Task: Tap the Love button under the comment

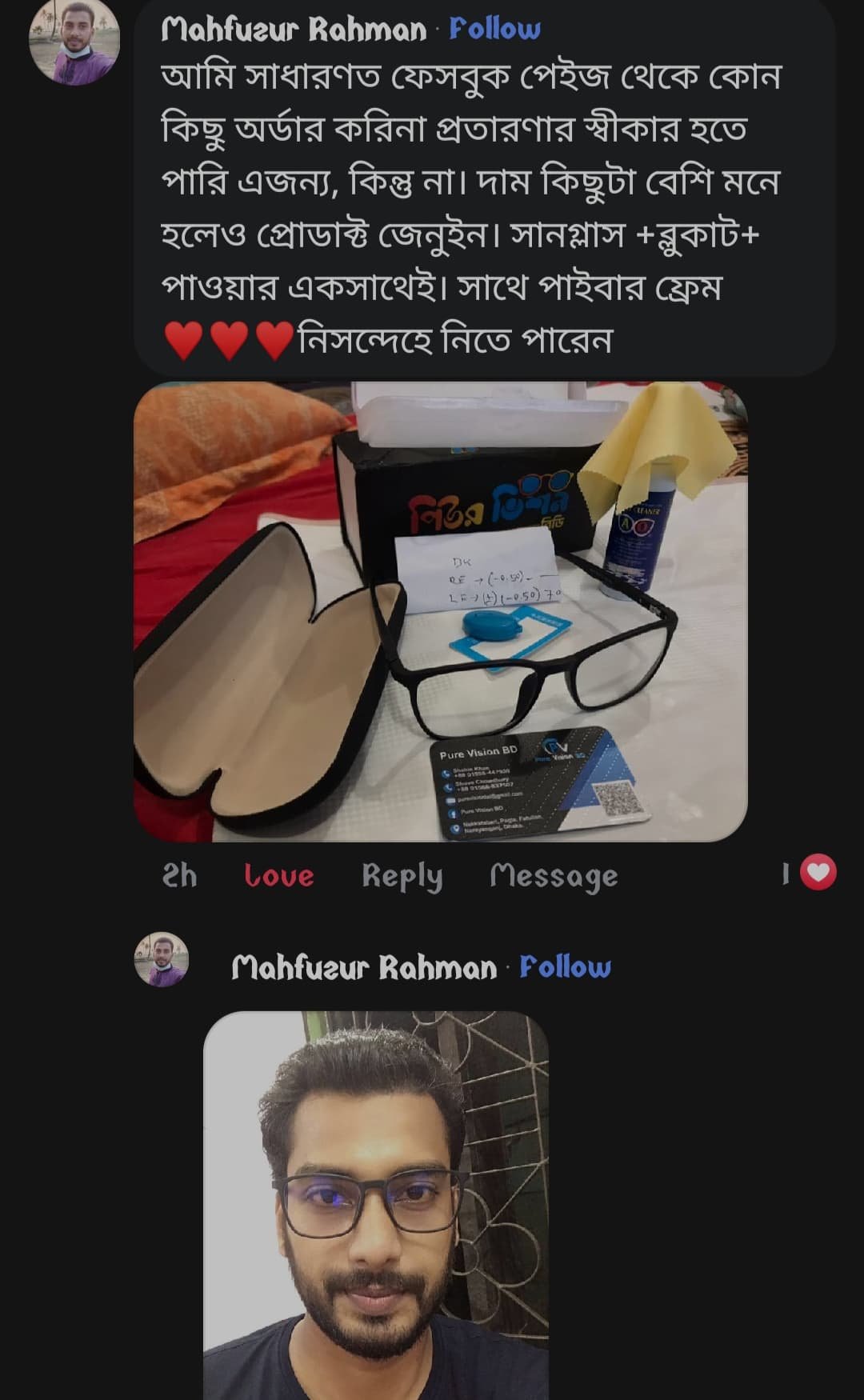Action: (278, 875)
